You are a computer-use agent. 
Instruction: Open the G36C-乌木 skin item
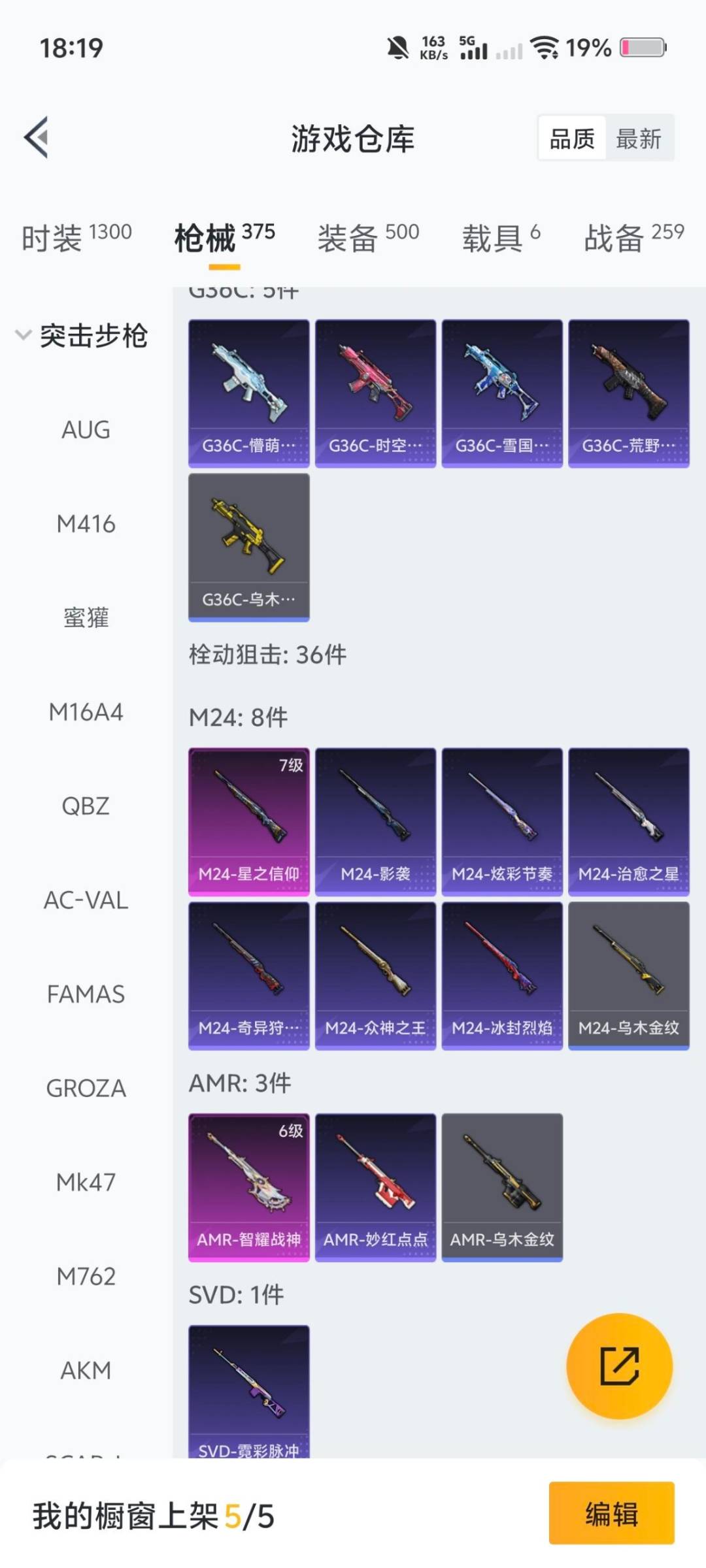pyautogui.click(x=248, y=549)
